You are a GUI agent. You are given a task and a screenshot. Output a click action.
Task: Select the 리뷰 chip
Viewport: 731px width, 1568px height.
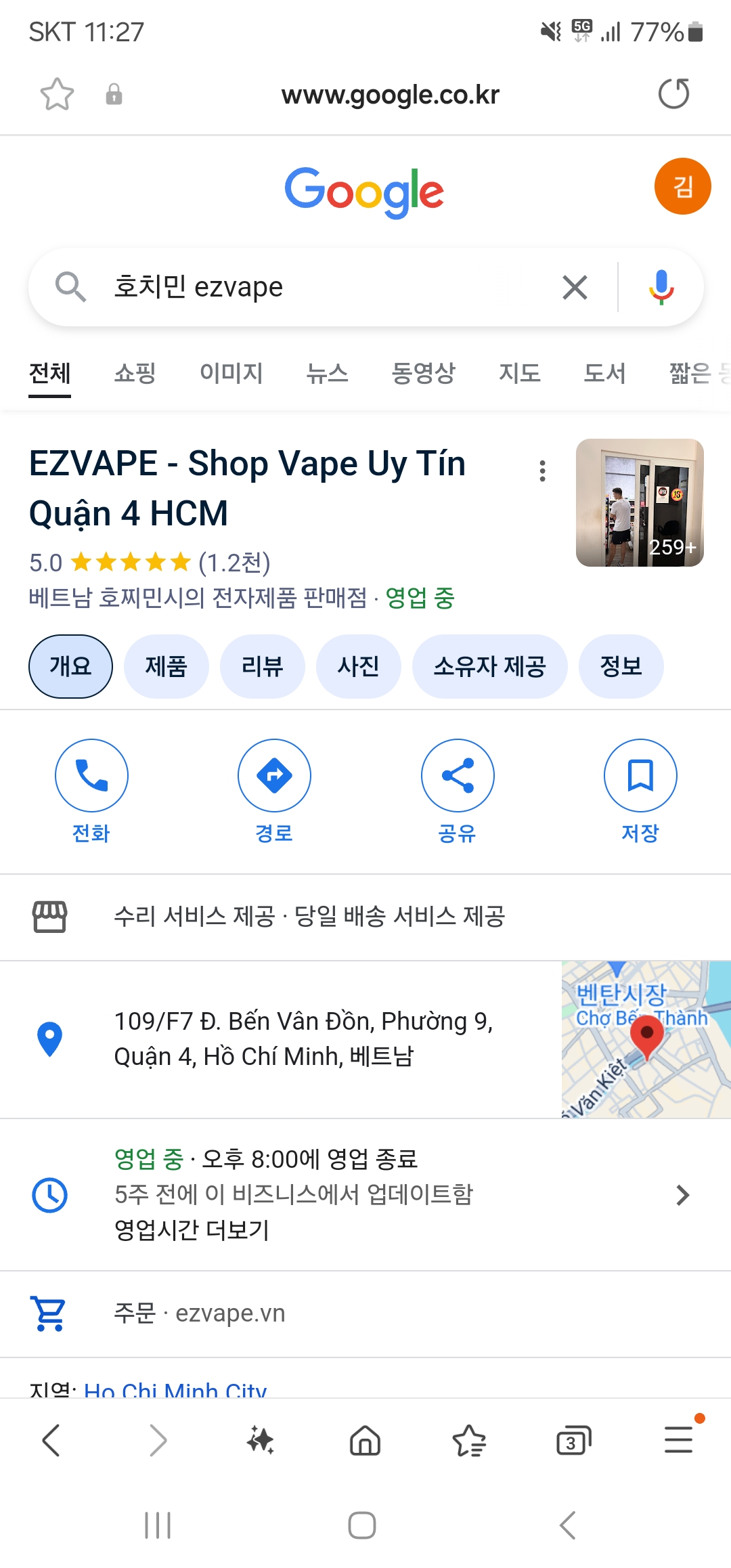coord(262,666)
